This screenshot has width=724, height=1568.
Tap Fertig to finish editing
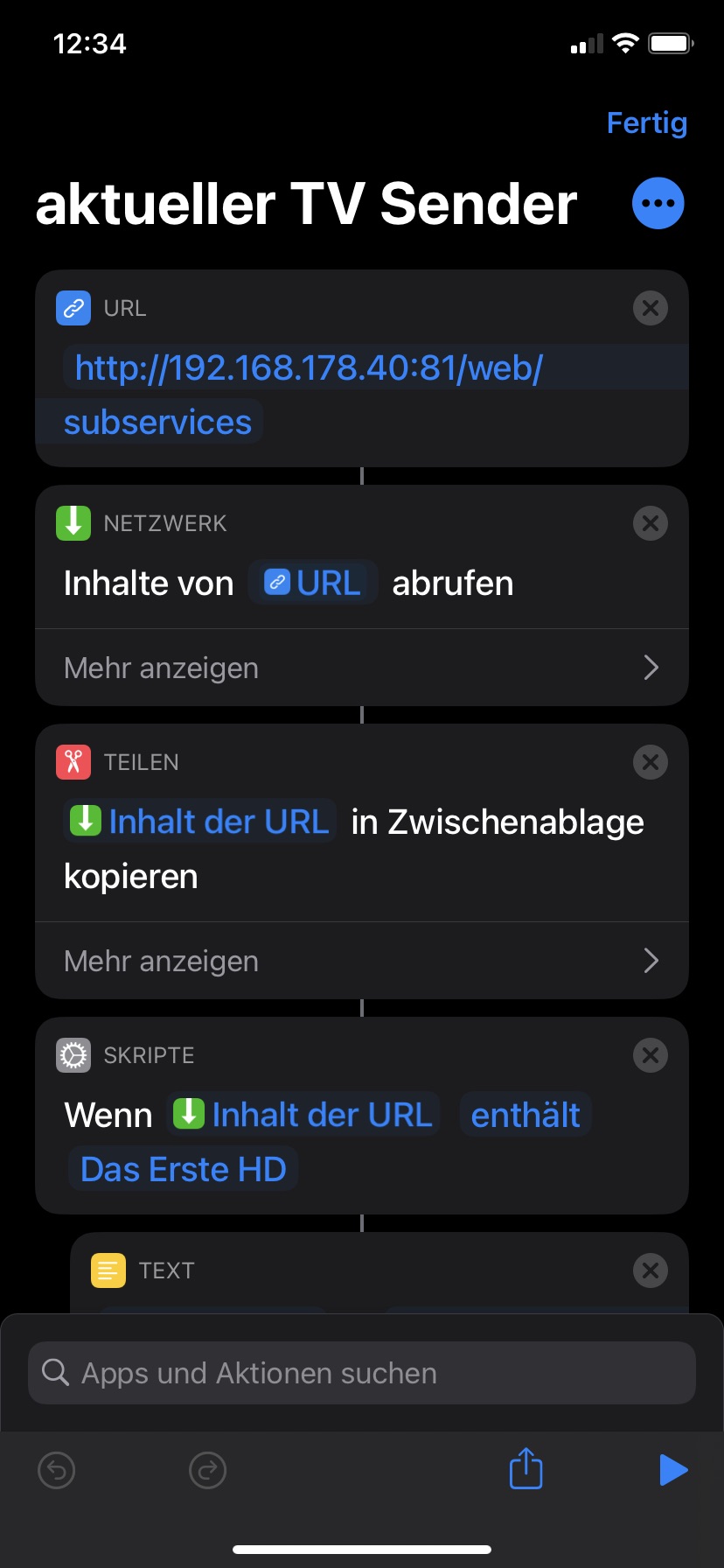646,123
